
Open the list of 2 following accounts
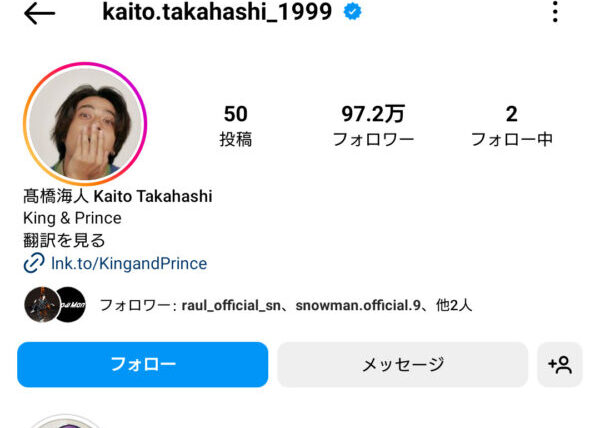click(x=511, y=126)
